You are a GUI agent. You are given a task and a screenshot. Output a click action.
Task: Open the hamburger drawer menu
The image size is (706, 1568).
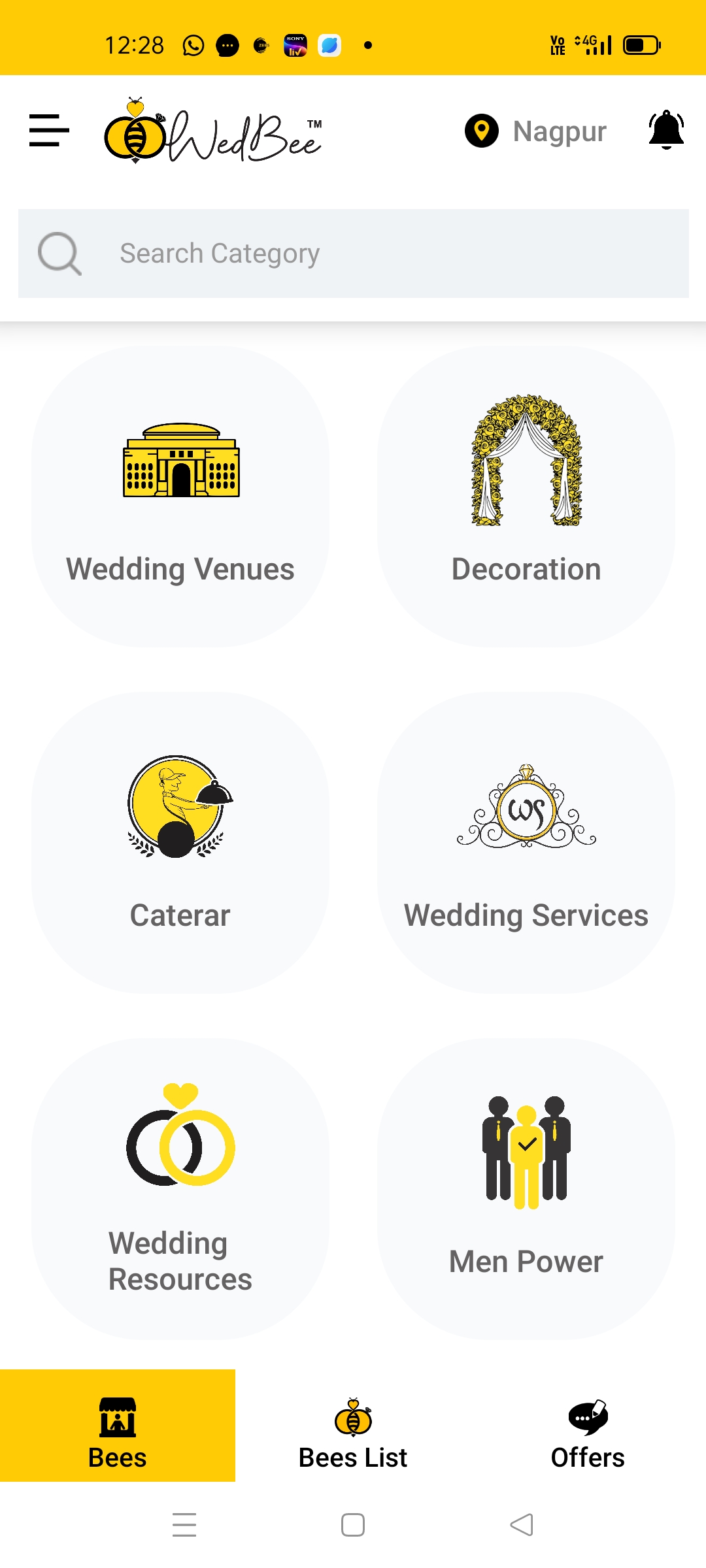(49, 130)
